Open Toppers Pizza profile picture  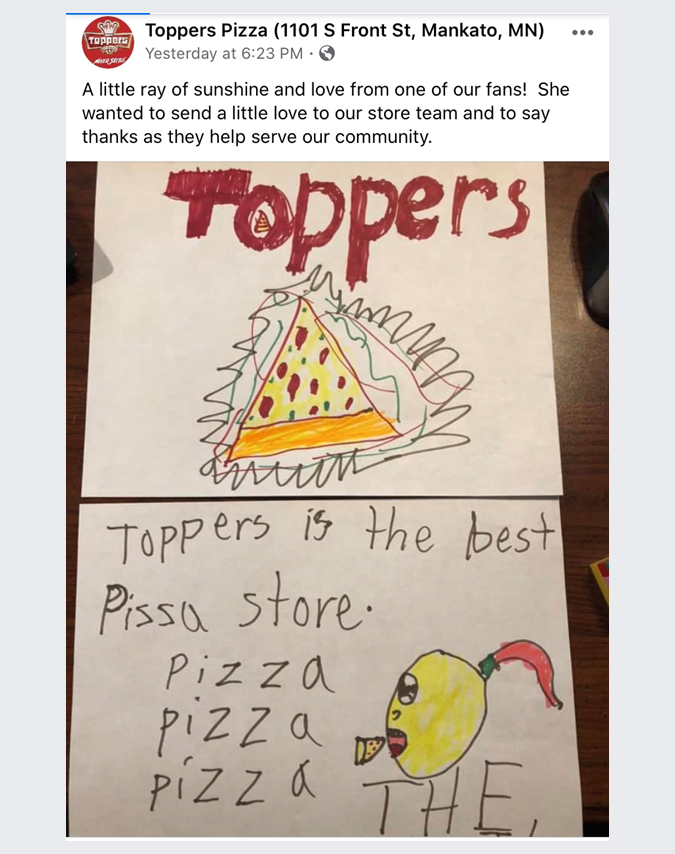click(107, 41)
